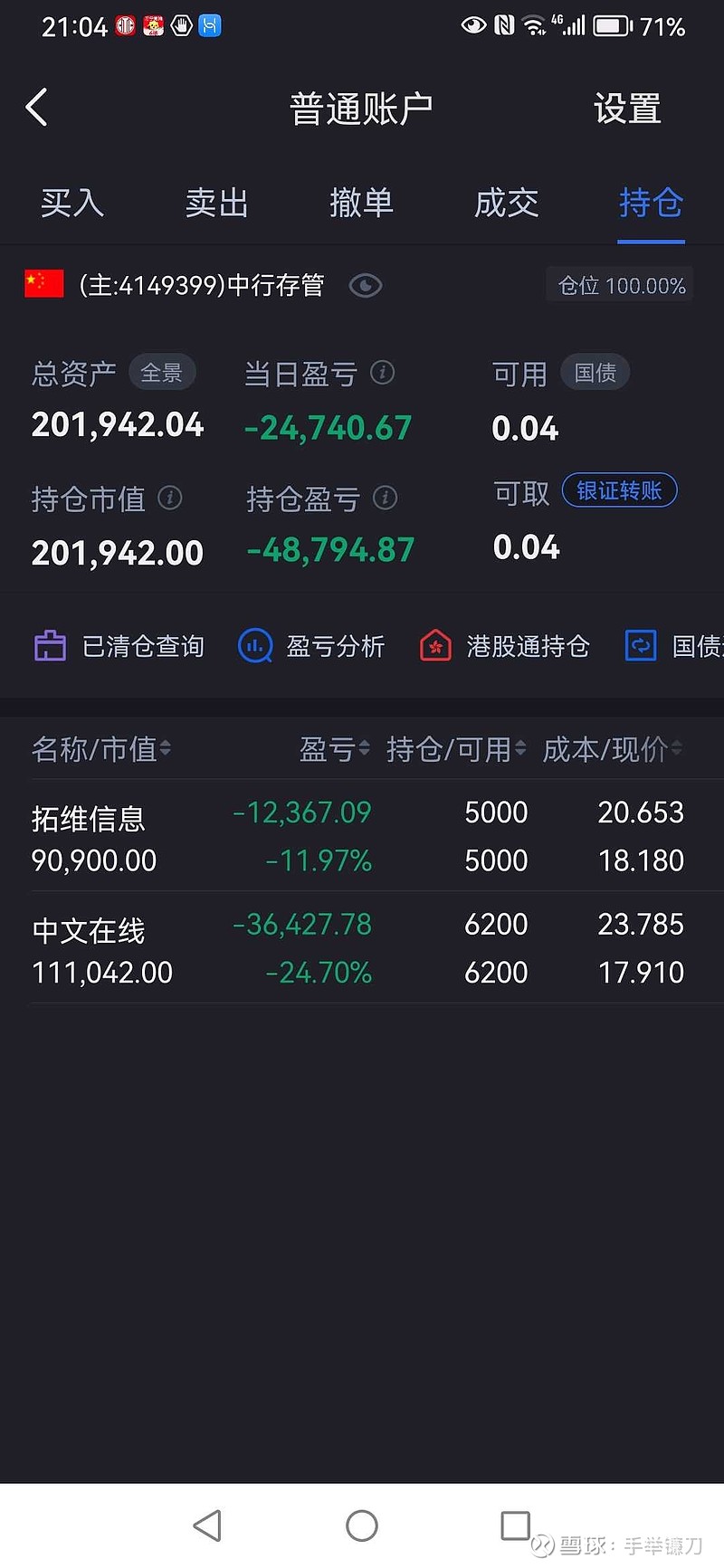Open the 中文在线 holding row

[x=362, y=947]
